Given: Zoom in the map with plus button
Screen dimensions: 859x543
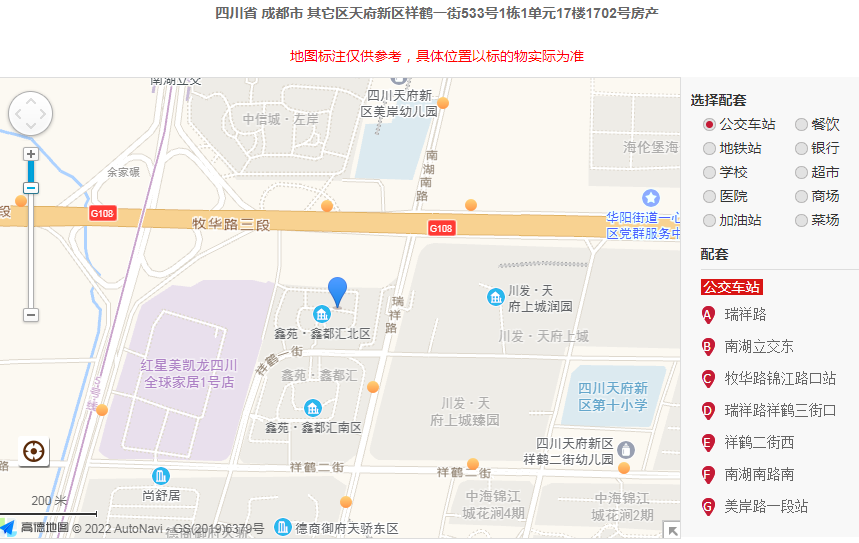Looking at the screenshot, I should coord(31,154).
